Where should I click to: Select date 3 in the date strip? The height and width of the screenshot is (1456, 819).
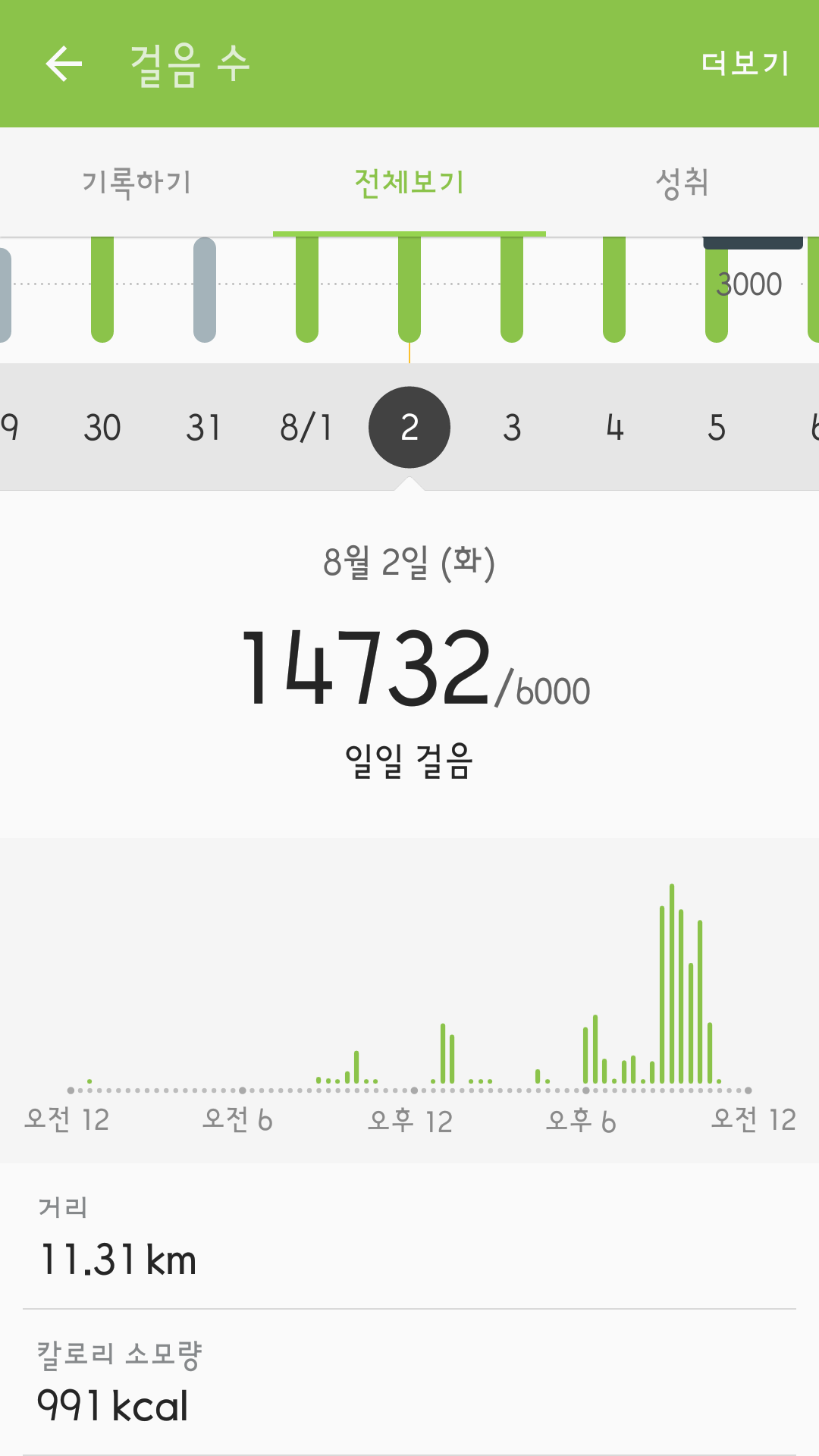pos(512,427)
